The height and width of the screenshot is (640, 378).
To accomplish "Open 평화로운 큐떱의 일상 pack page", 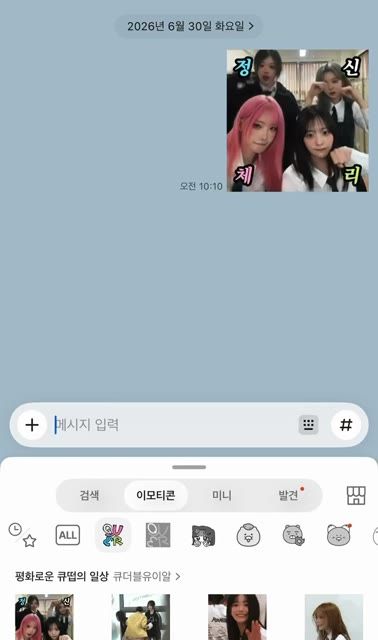I will [x=97, y=576].
